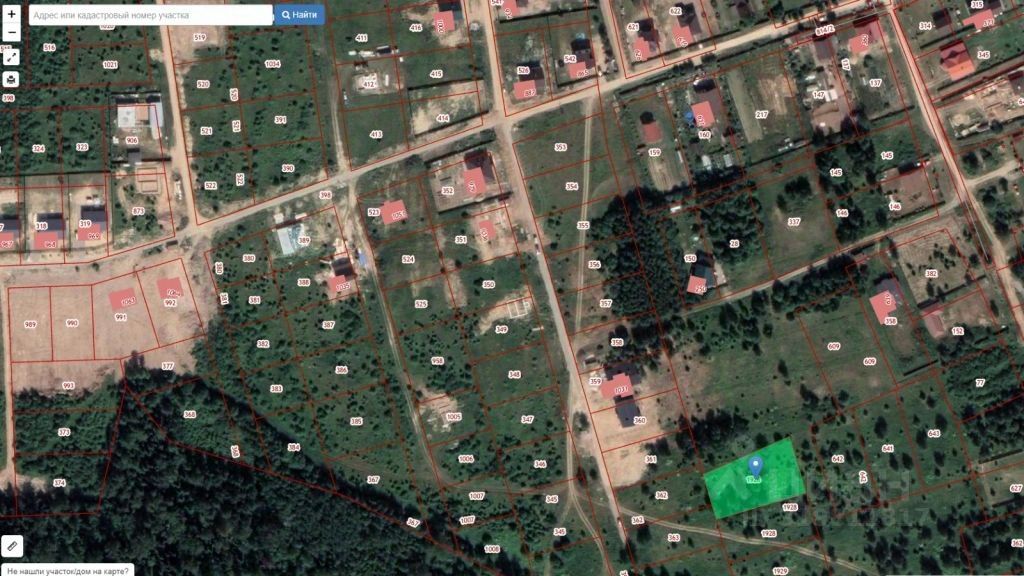Zoom in on the map
Viewport: 1024px width, 576px height.
[11, 15]
